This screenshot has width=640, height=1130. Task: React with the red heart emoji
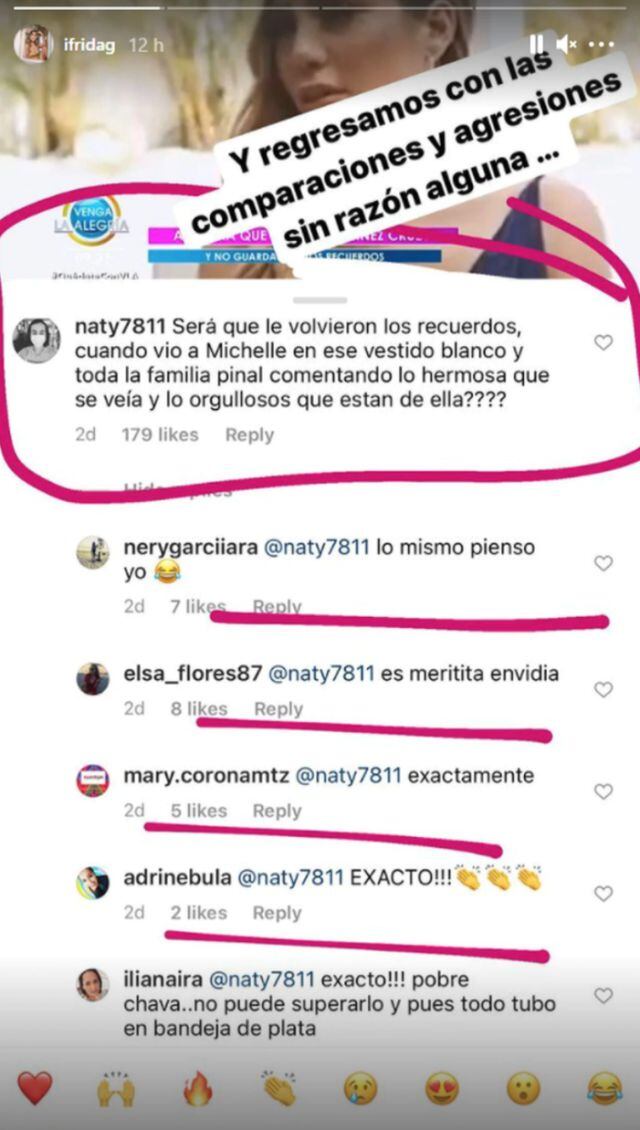click(35, 1088)
